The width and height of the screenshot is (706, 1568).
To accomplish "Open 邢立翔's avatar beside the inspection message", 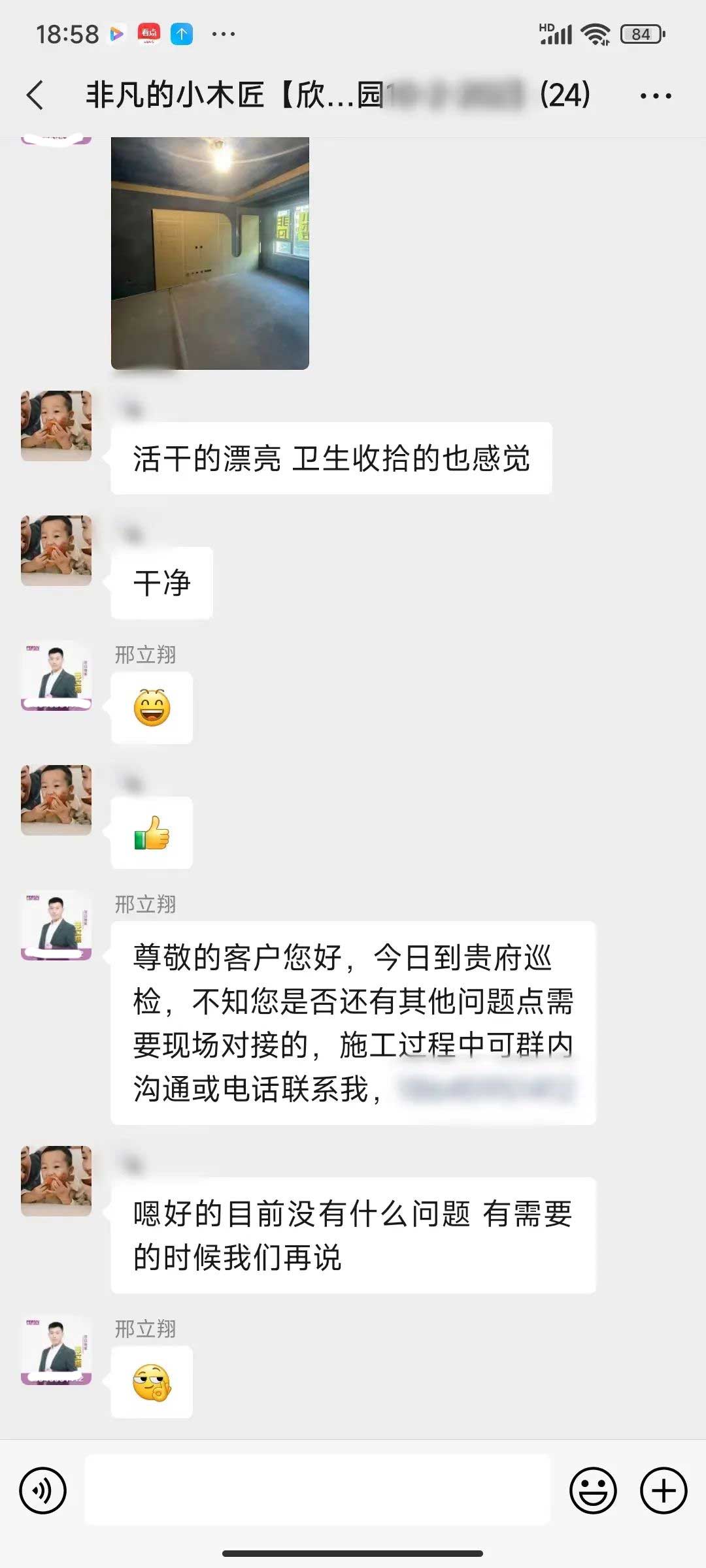I will [56, 924].
